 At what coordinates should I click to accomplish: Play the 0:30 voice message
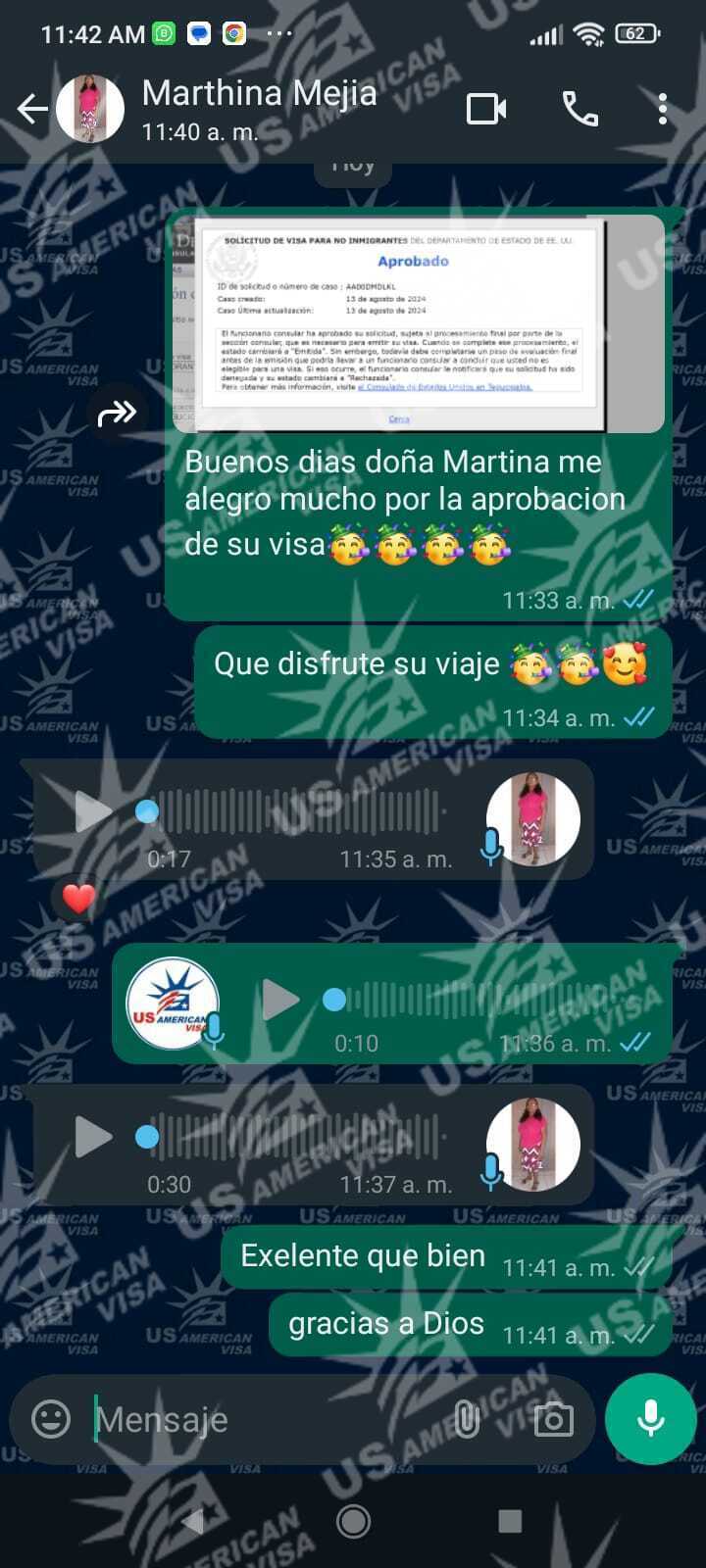click(93, 1137)
